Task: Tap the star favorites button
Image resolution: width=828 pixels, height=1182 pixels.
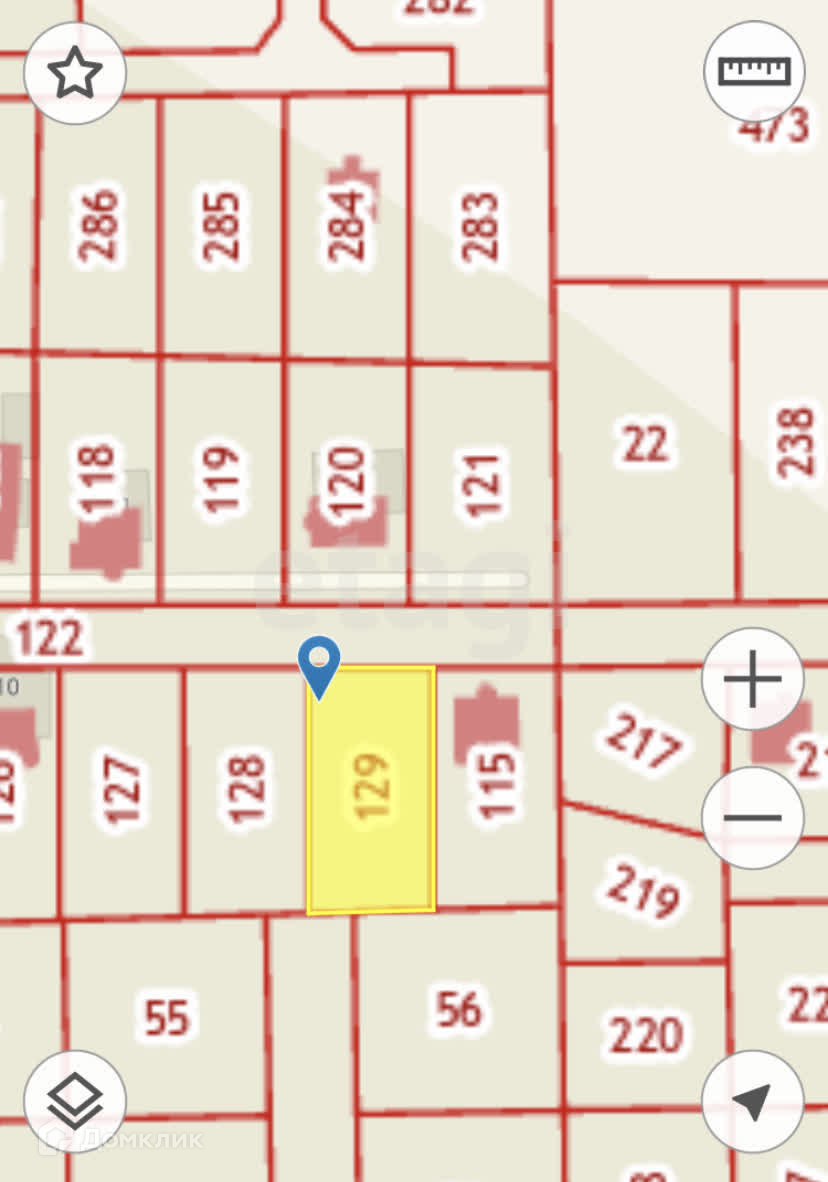Action: 75,73
